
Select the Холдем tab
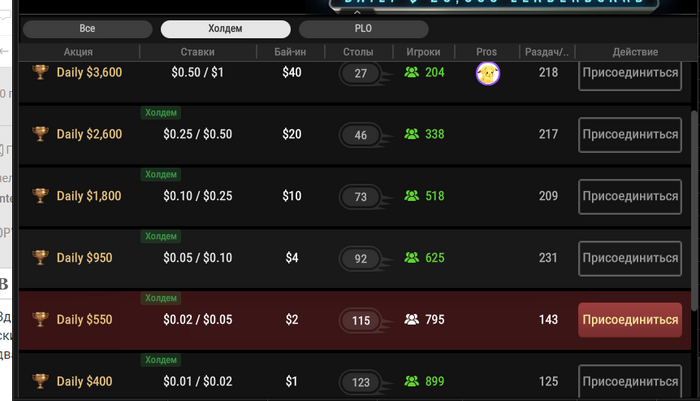[225, 29]
